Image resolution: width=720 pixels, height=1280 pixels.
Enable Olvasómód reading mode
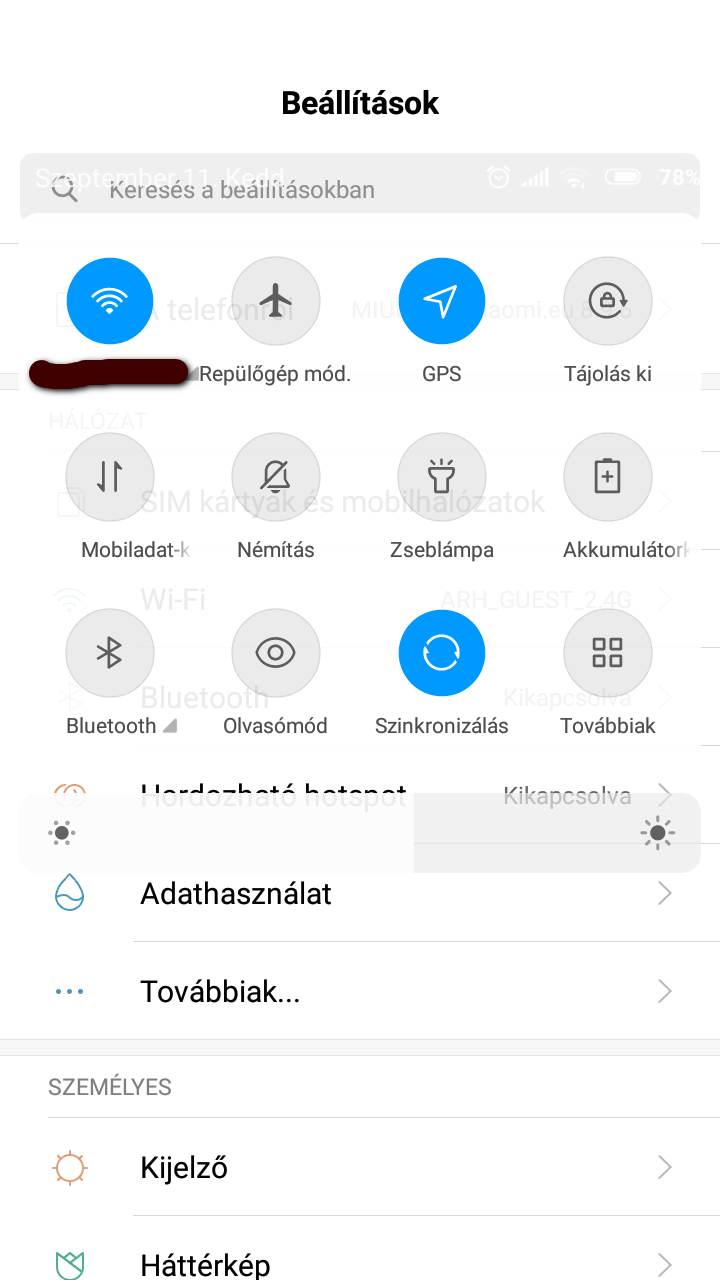pyautogui.click(x=275, y=653)
